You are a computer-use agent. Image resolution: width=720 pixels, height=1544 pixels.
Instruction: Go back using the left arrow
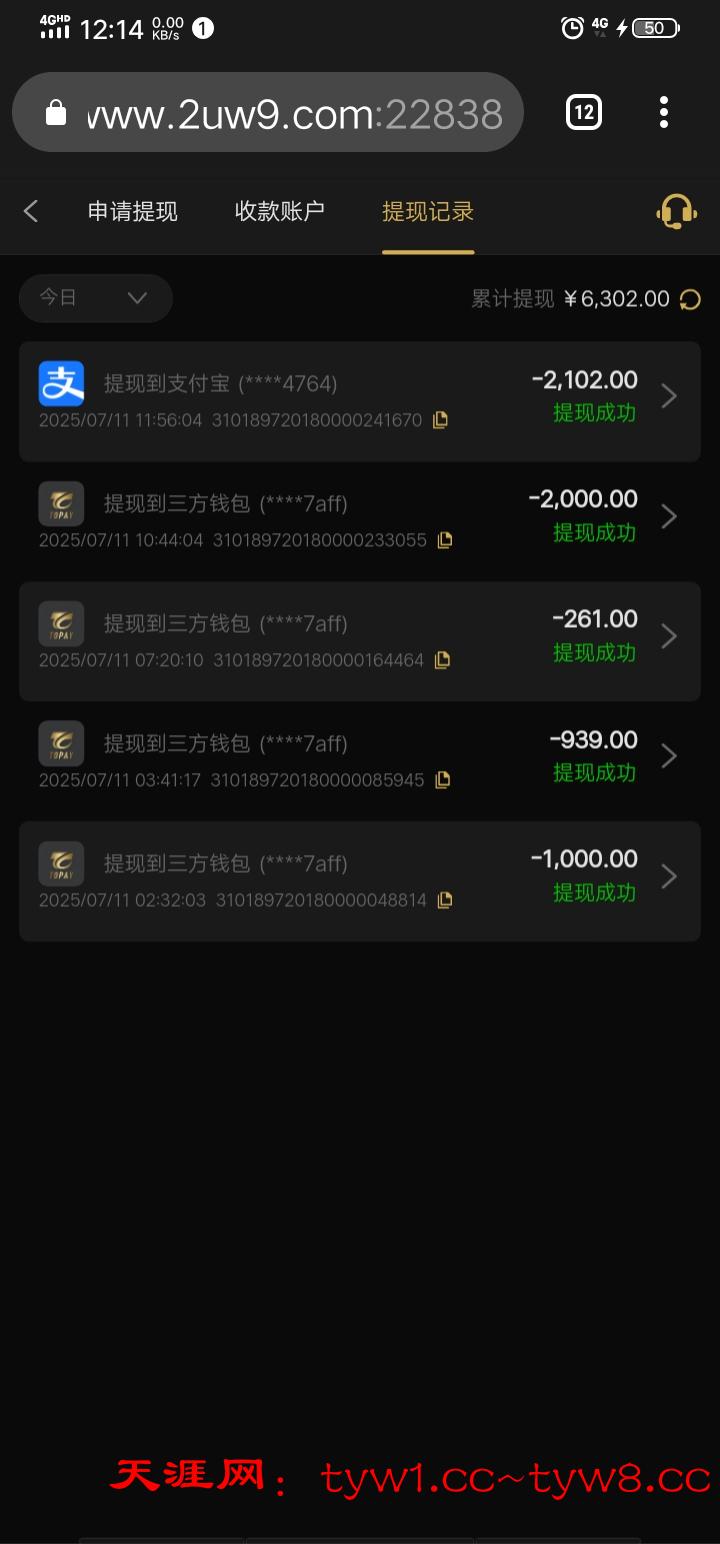(x=31, y=211)
